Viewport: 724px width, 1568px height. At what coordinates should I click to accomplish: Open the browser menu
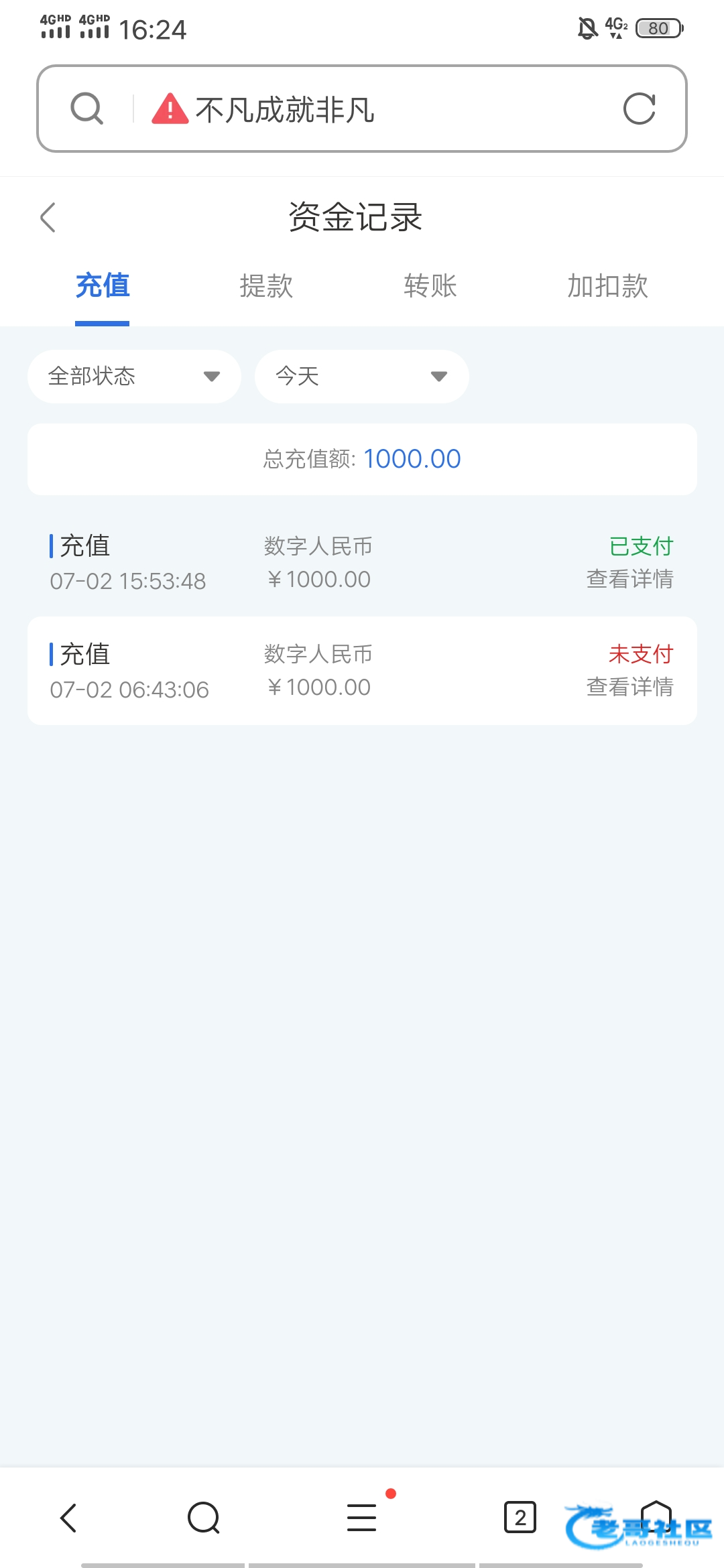[x=361, y=1518]
